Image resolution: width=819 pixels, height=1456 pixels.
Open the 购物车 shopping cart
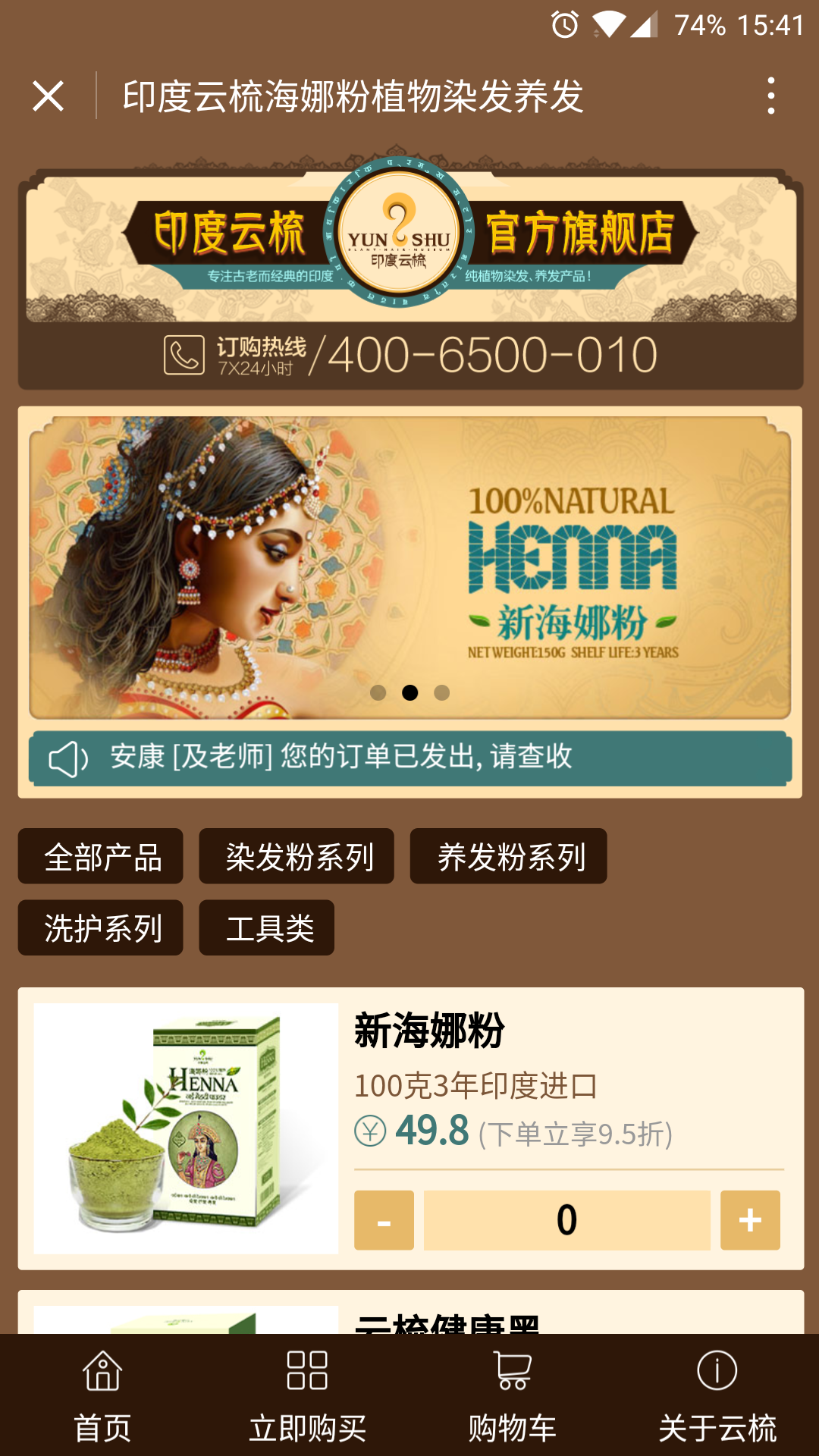point(512,1395)
